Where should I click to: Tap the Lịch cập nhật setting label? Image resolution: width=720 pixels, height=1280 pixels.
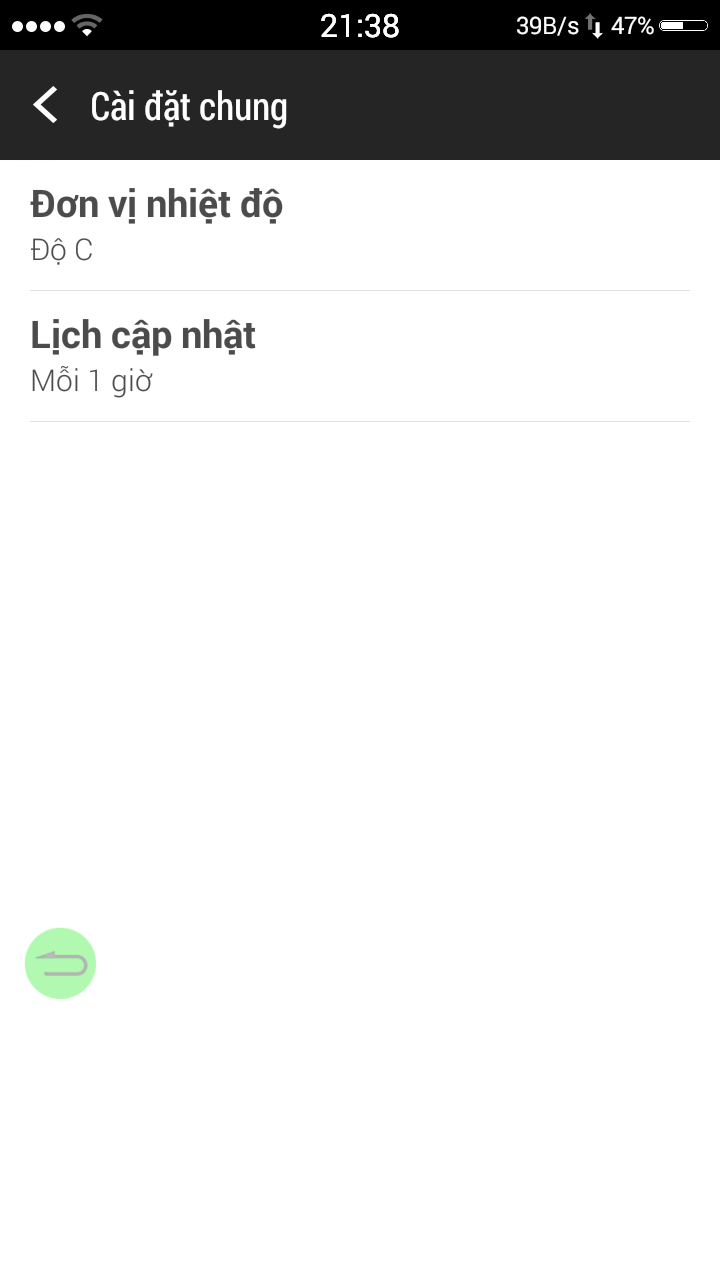click(x=143, y=335)
